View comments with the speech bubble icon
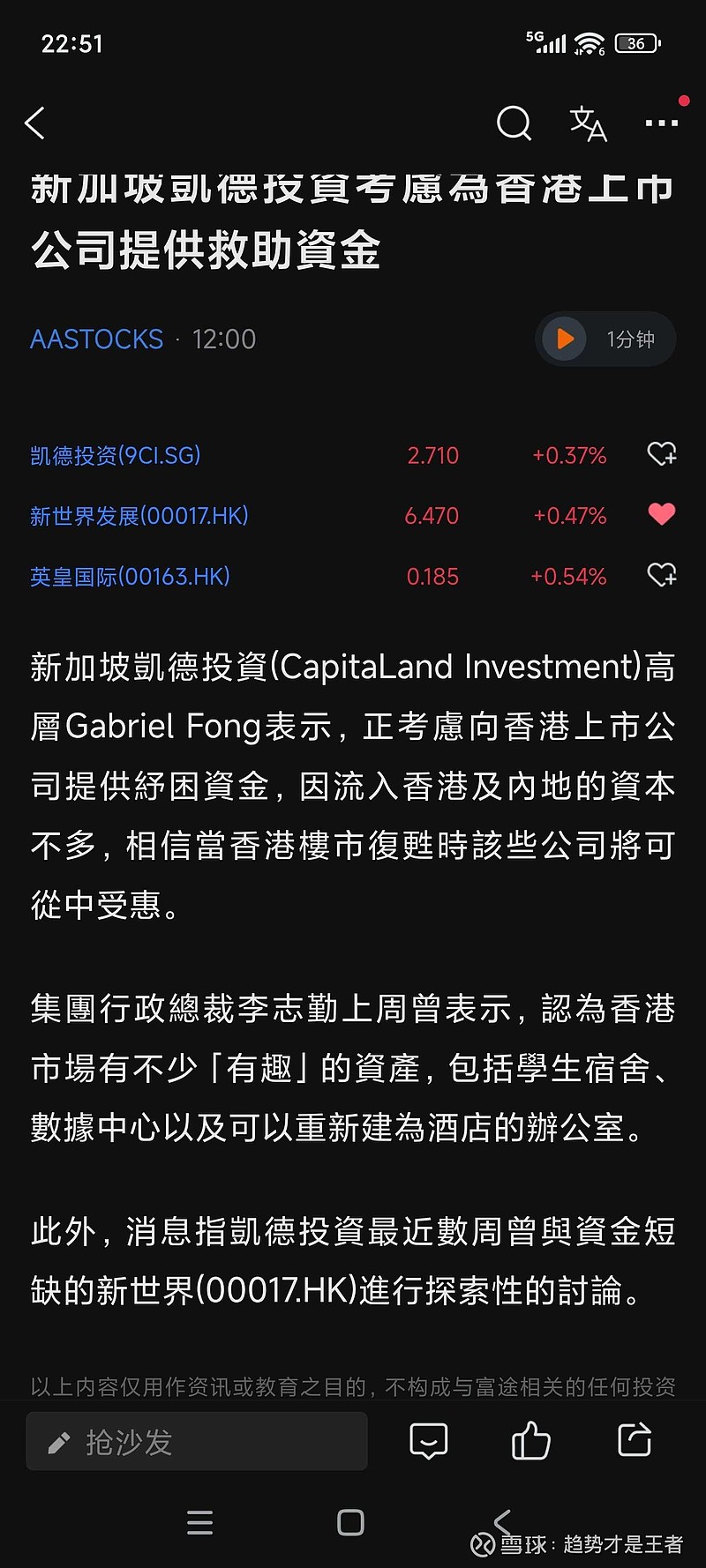Viewport: 706px width, 1568px height. (x=429, y=1441)
